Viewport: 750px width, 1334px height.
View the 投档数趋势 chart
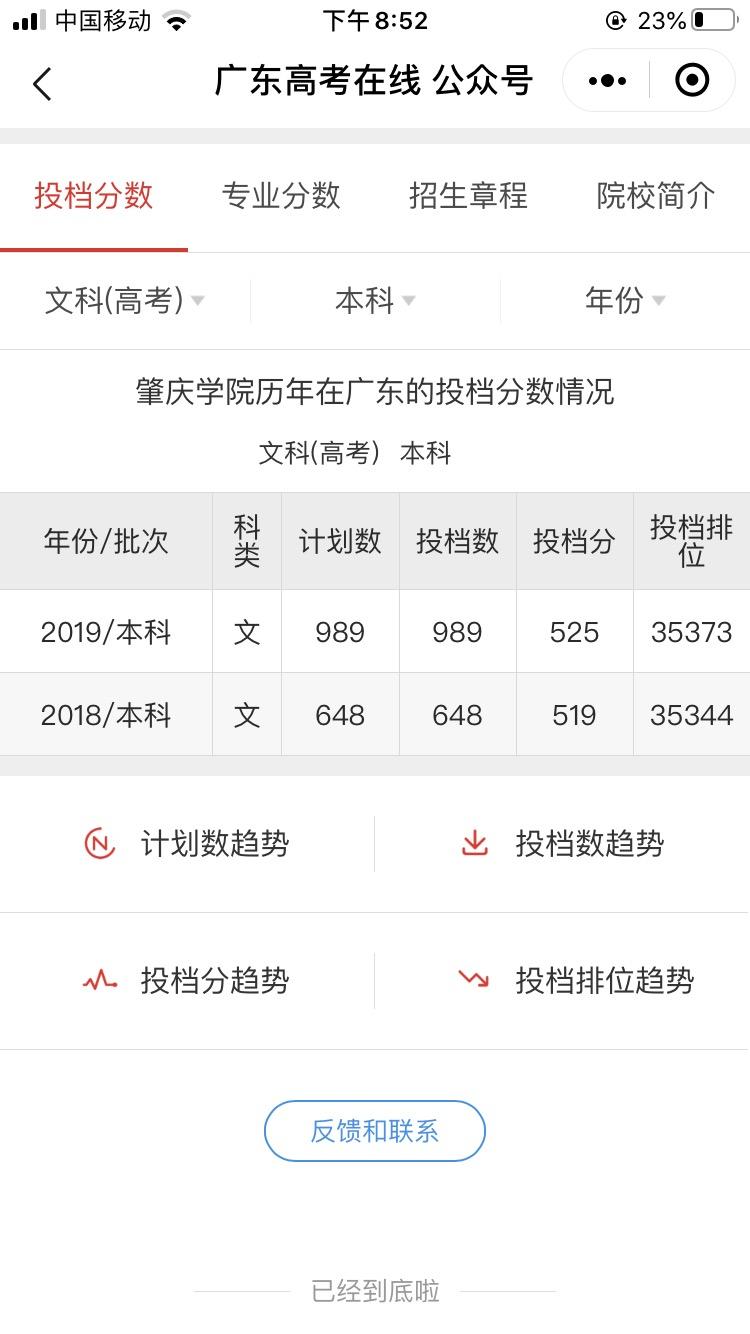tap(562, 844)
